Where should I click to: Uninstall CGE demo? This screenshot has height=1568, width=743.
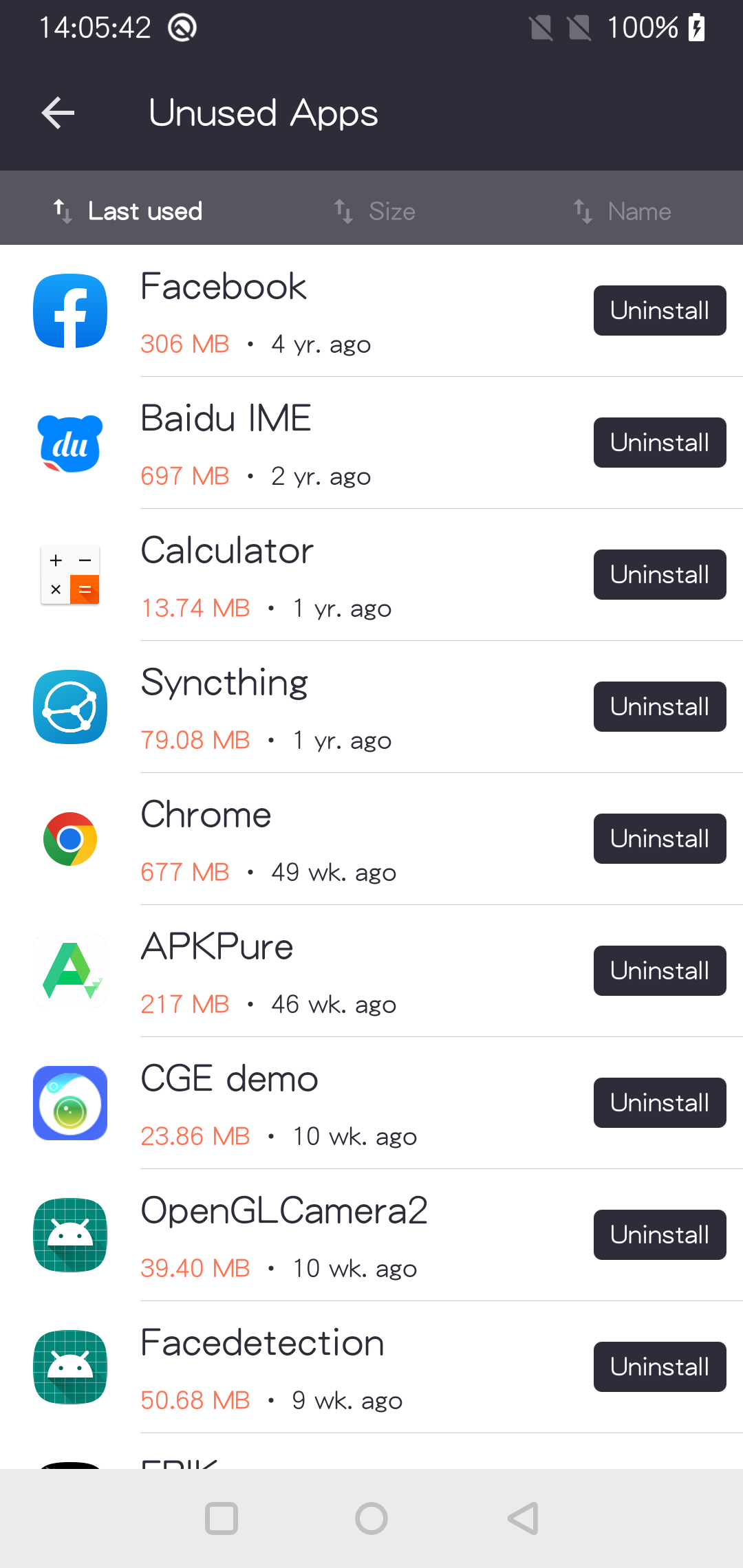pos(659,1103)
